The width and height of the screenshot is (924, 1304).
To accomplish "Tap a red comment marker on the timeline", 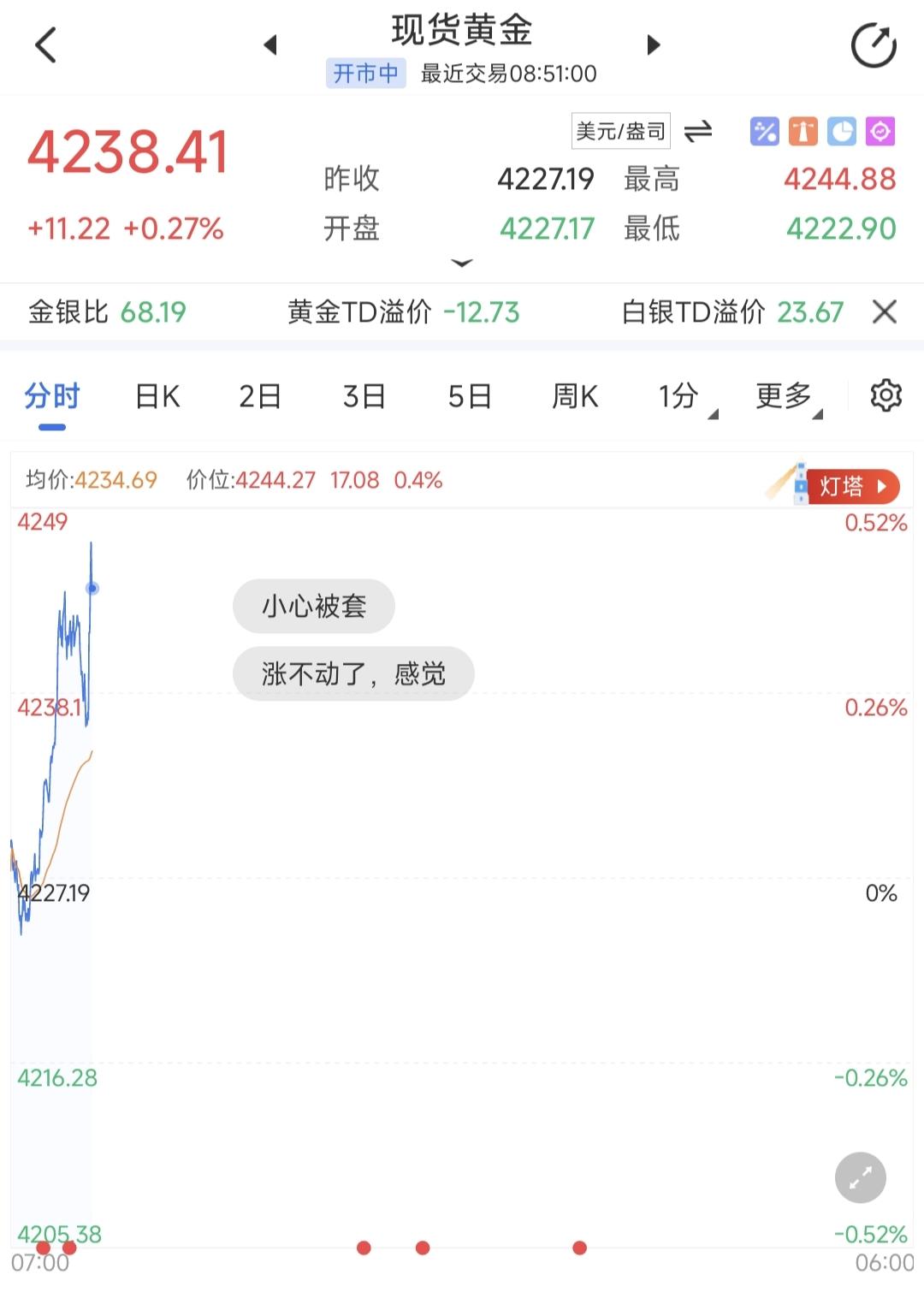I will (363, 1248).
